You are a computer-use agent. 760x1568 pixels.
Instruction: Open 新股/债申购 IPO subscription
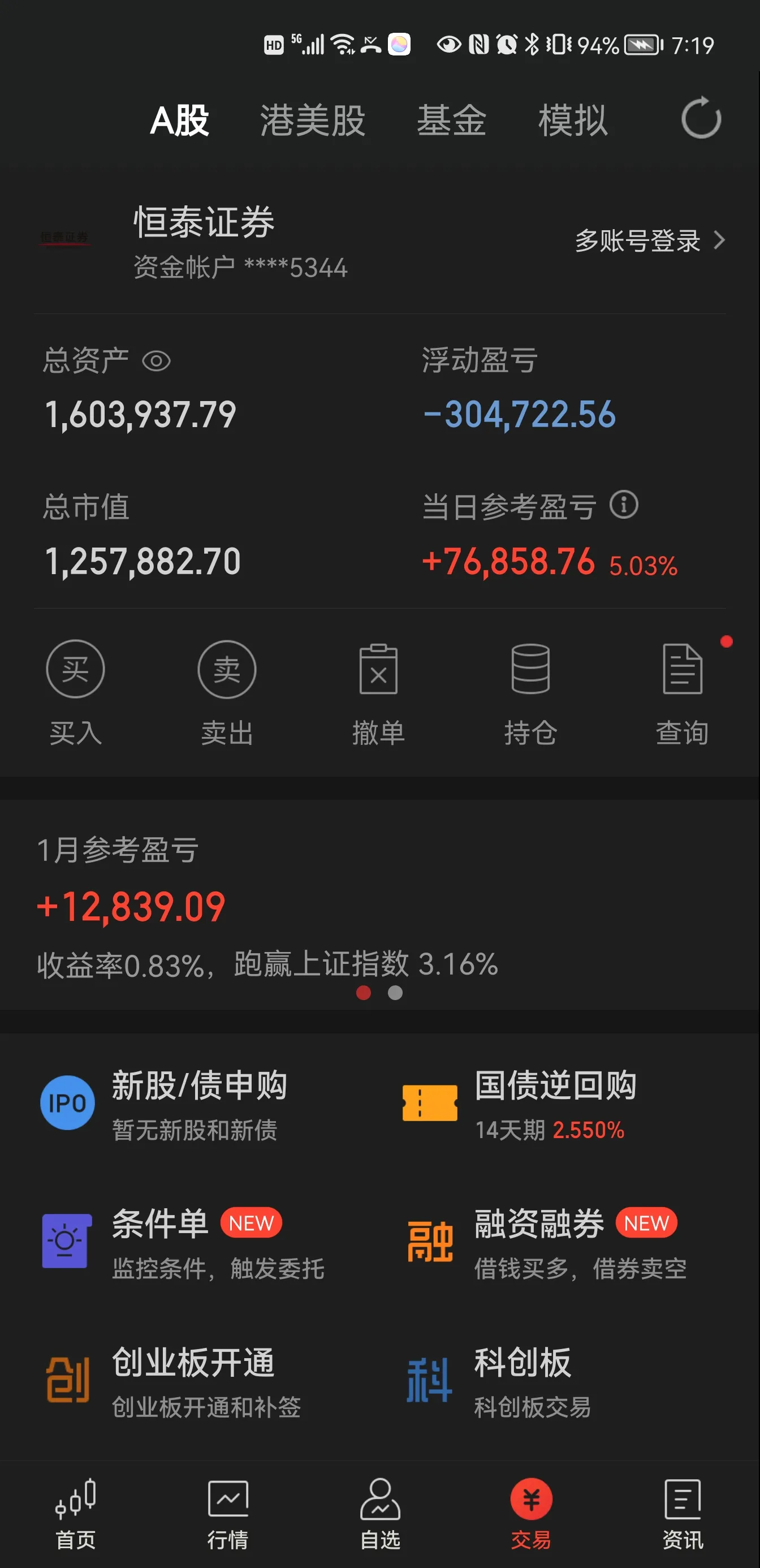(165, 1104)
